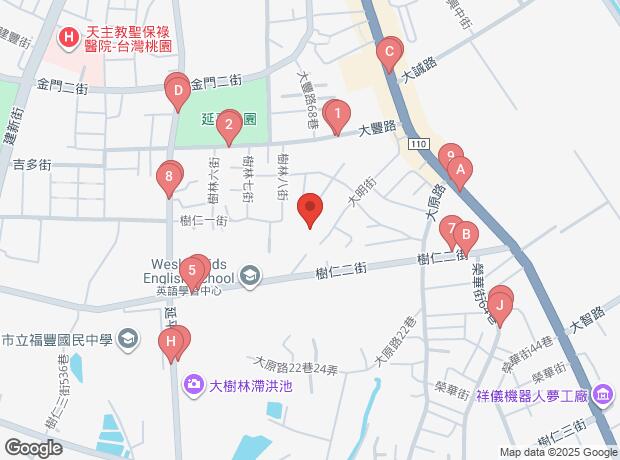The image size is (620, 460).
Task: Select the marker numbered 5
Action: (190, 270)
